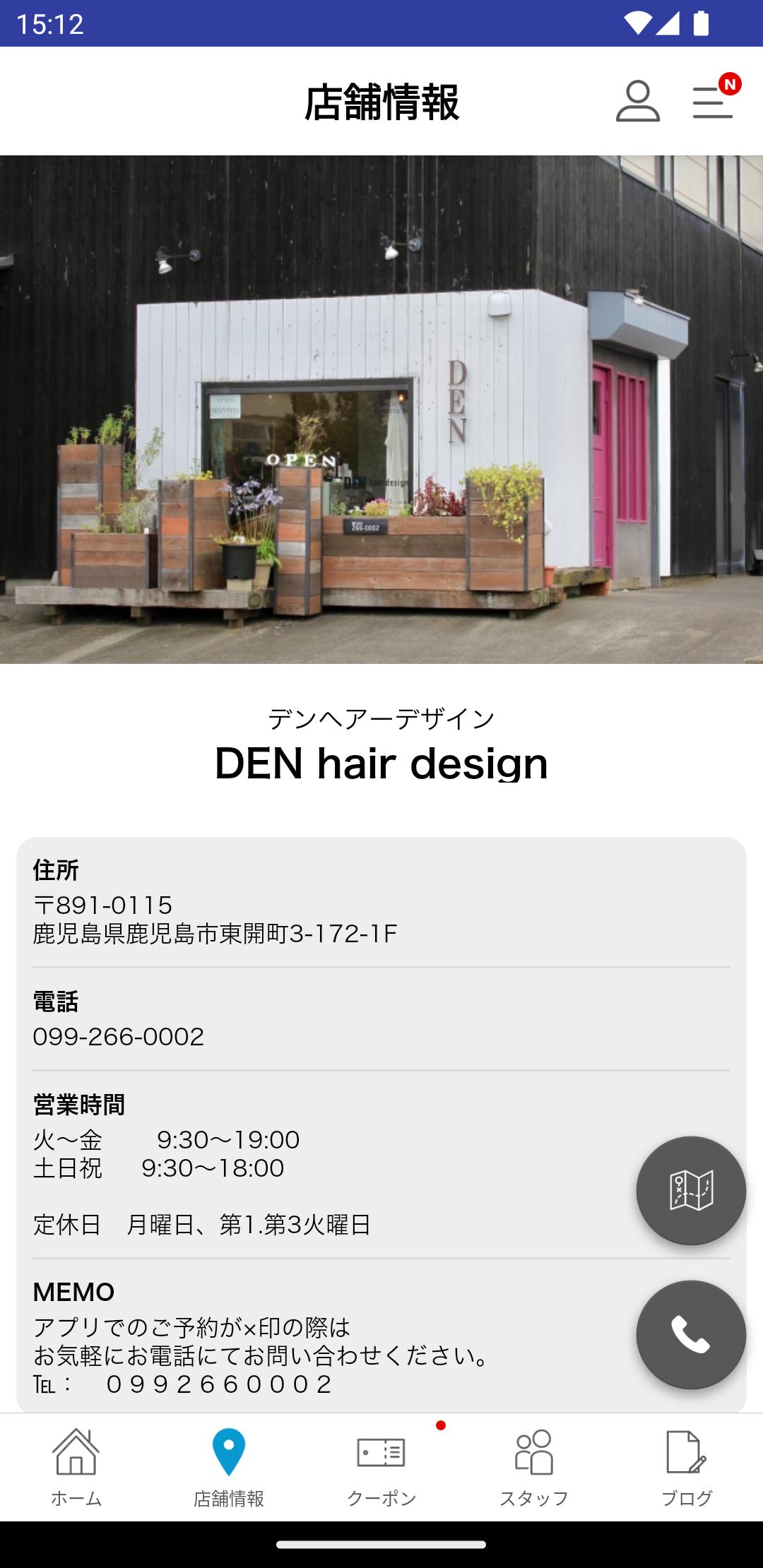
Task: Open the hamburger menu with notification badge
Action: click(714, 97)
